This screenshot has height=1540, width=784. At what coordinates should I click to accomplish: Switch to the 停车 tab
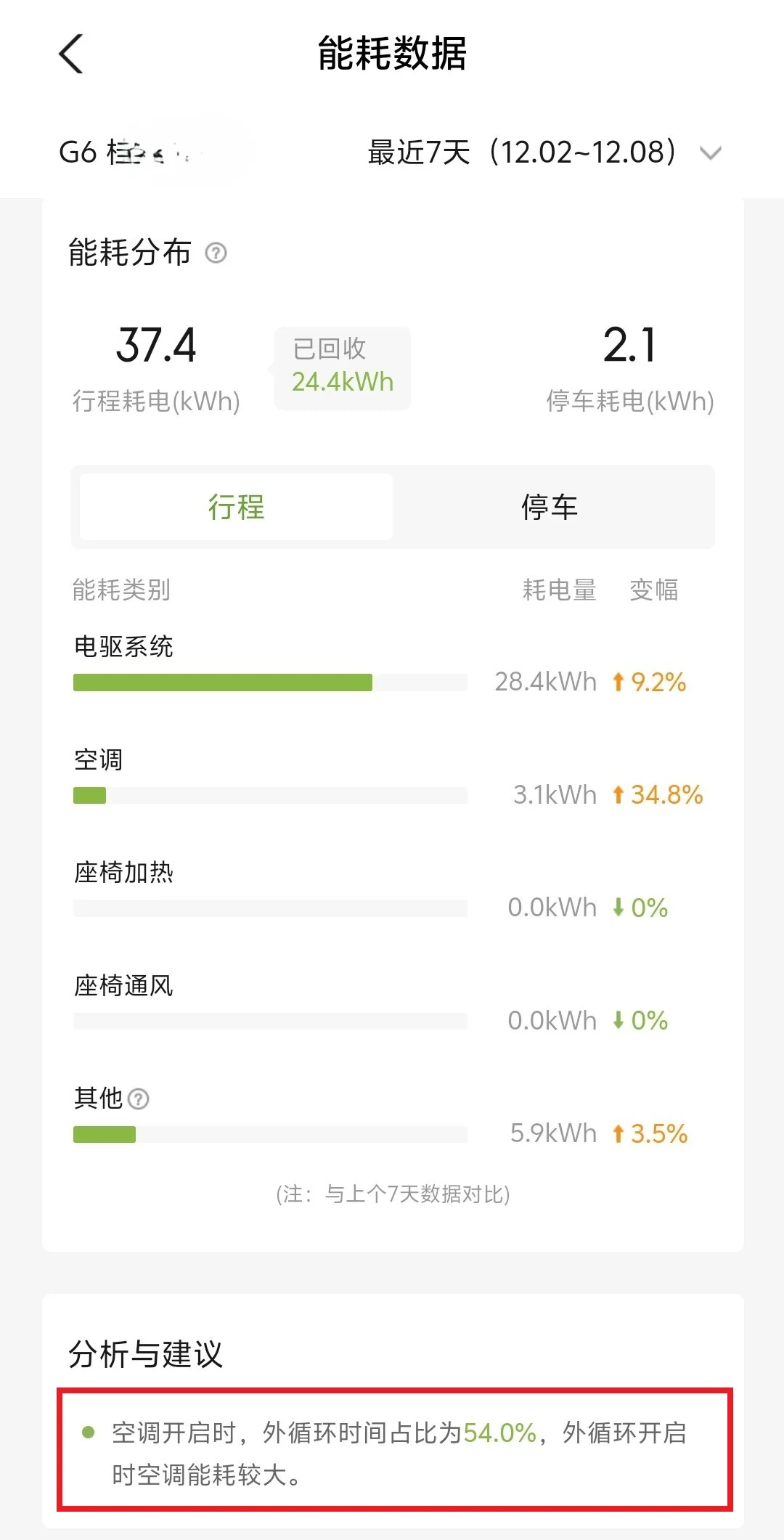(550, 507)
